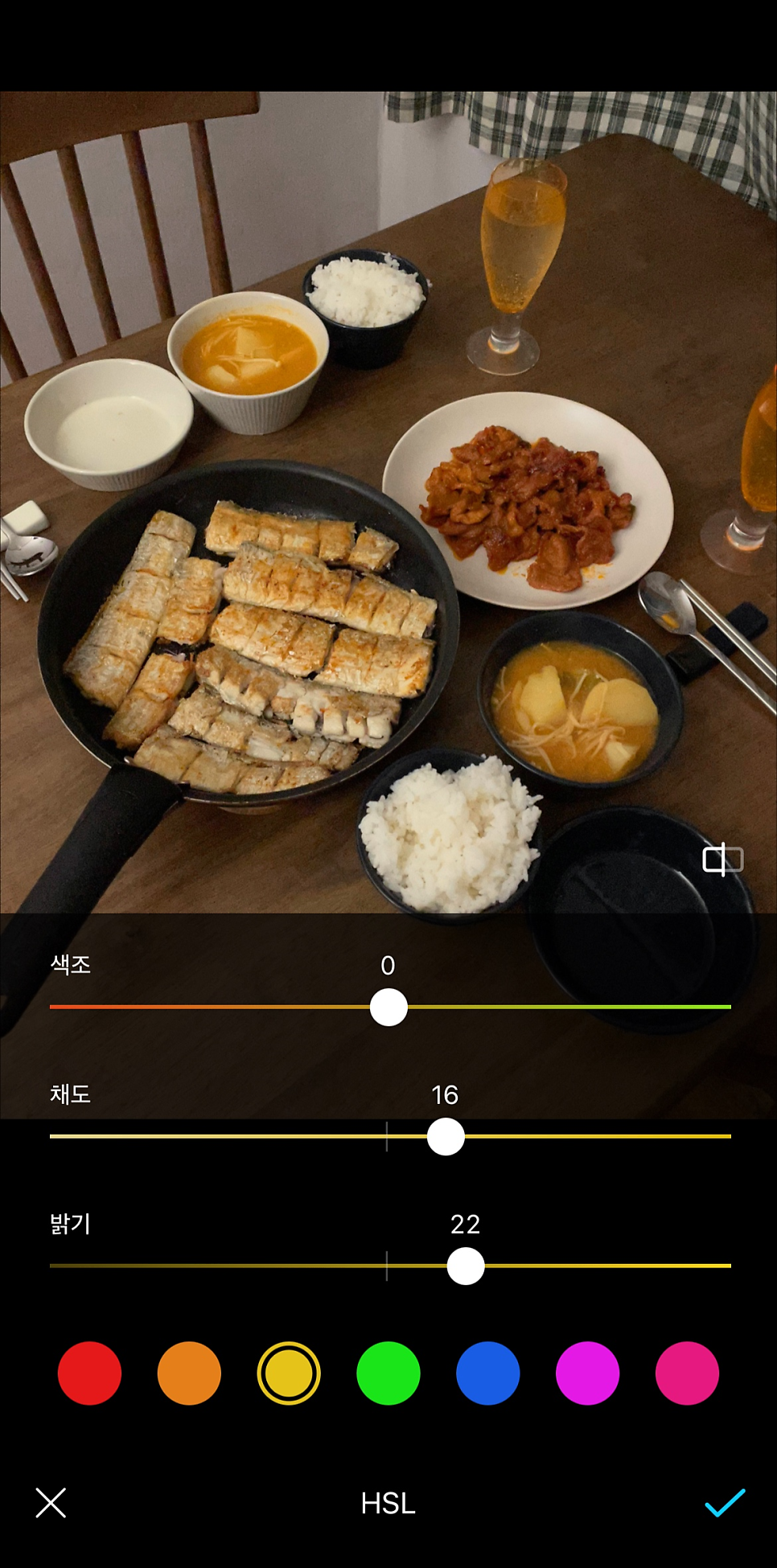This screenshot has height=1568, width=777.
Task: Switch to the blue color swatch
Action: pos(487,1373)
